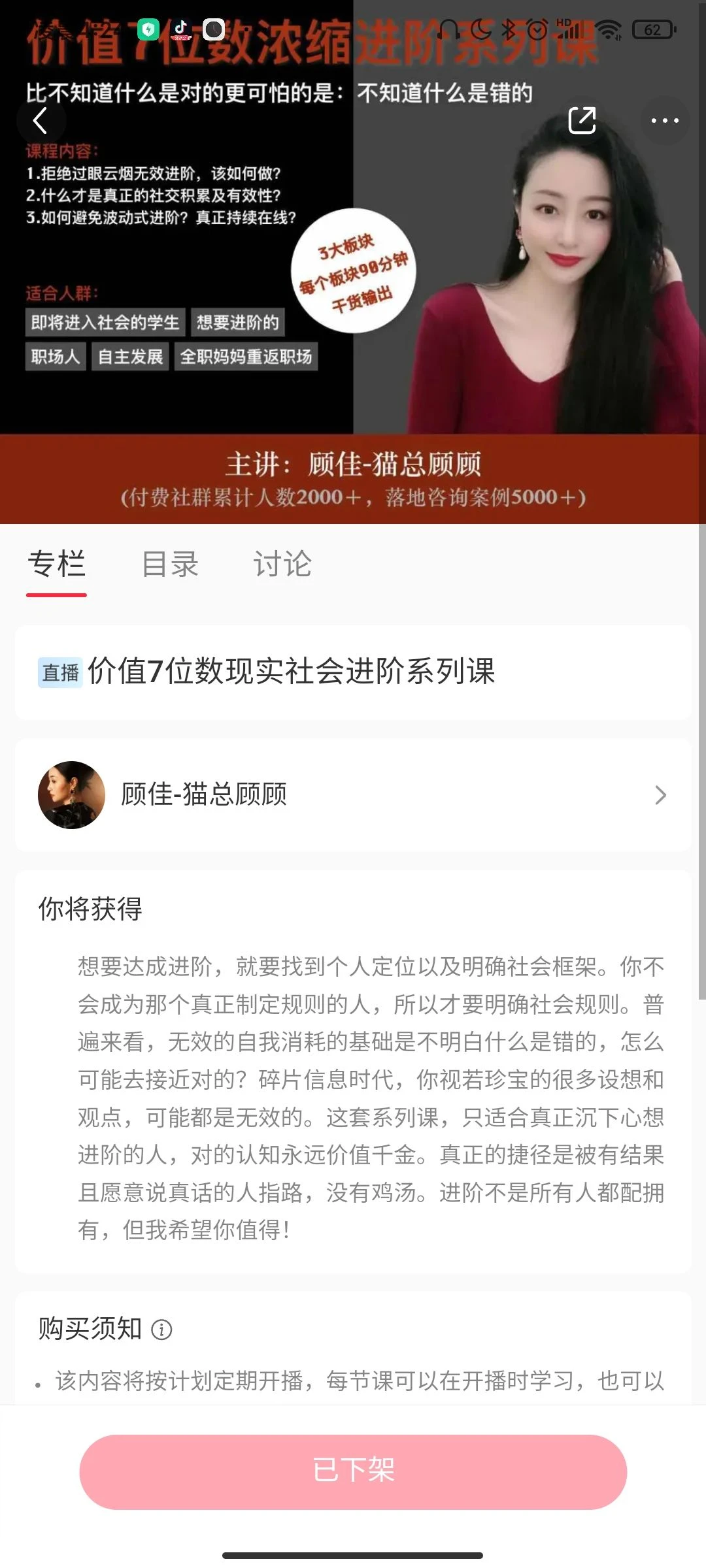
Task: Go back using the top-left arrow
Action: [x=41, y=121]
